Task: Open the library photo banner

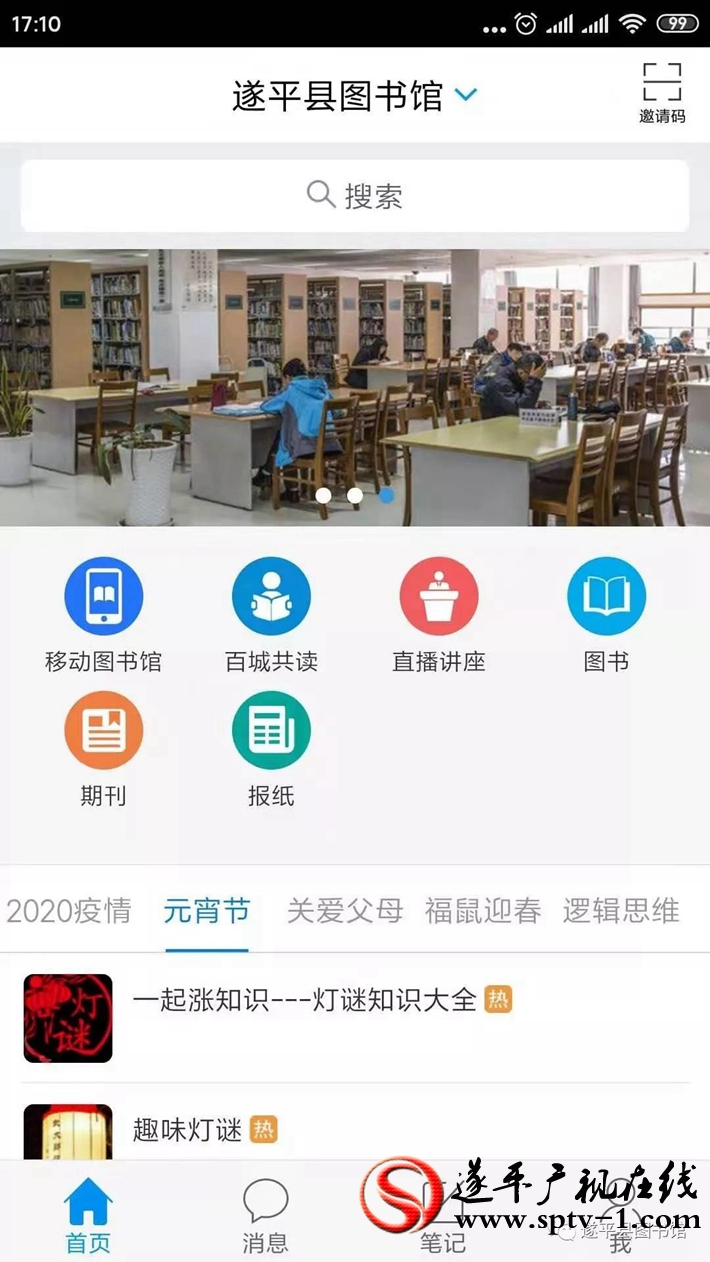Action: click(355, 388)
